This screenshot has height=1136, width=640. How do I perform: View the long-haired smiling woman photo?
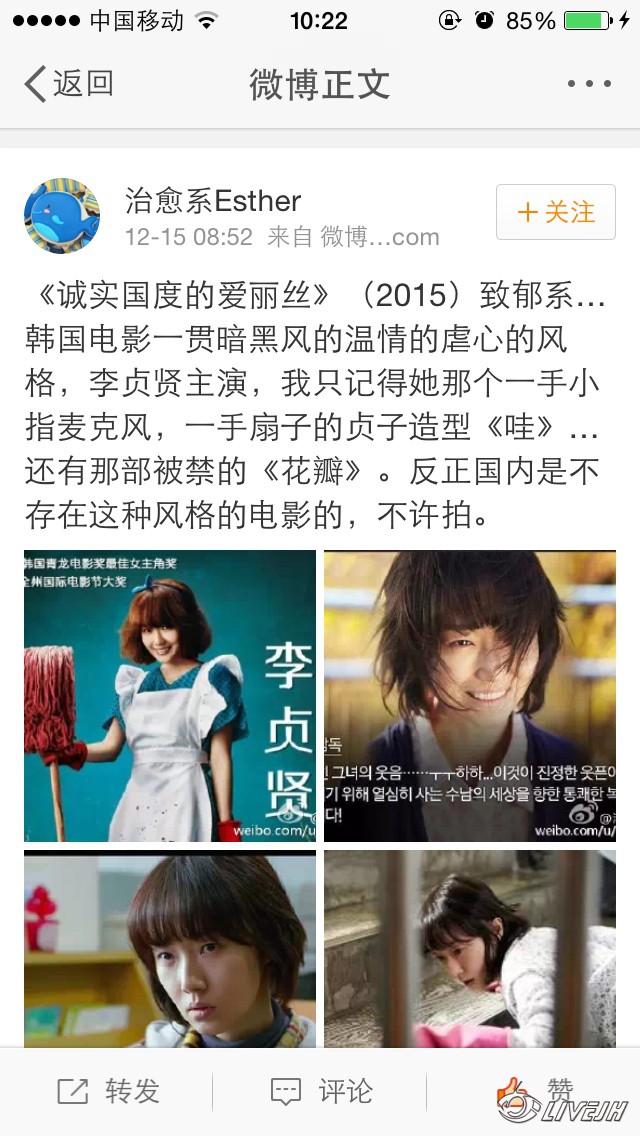pyautogui.click(x=470, y=696)
